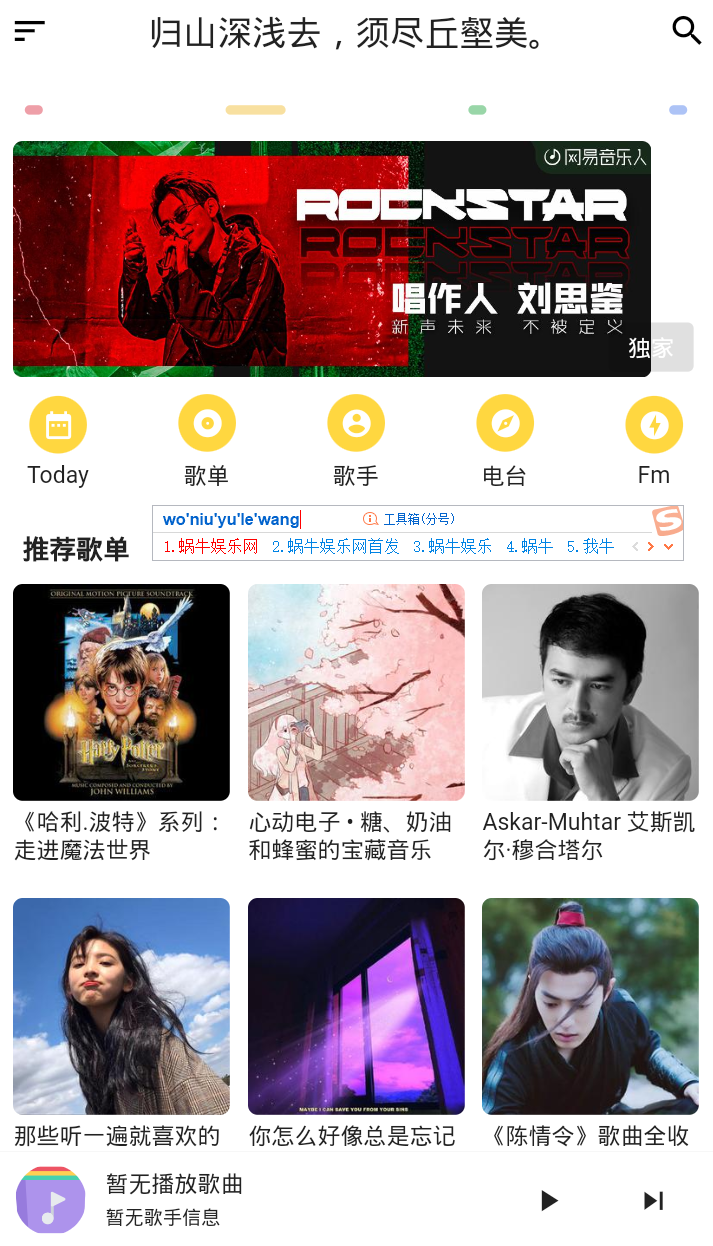
Task: Skip to the next track
Action: pos(653,1200)
